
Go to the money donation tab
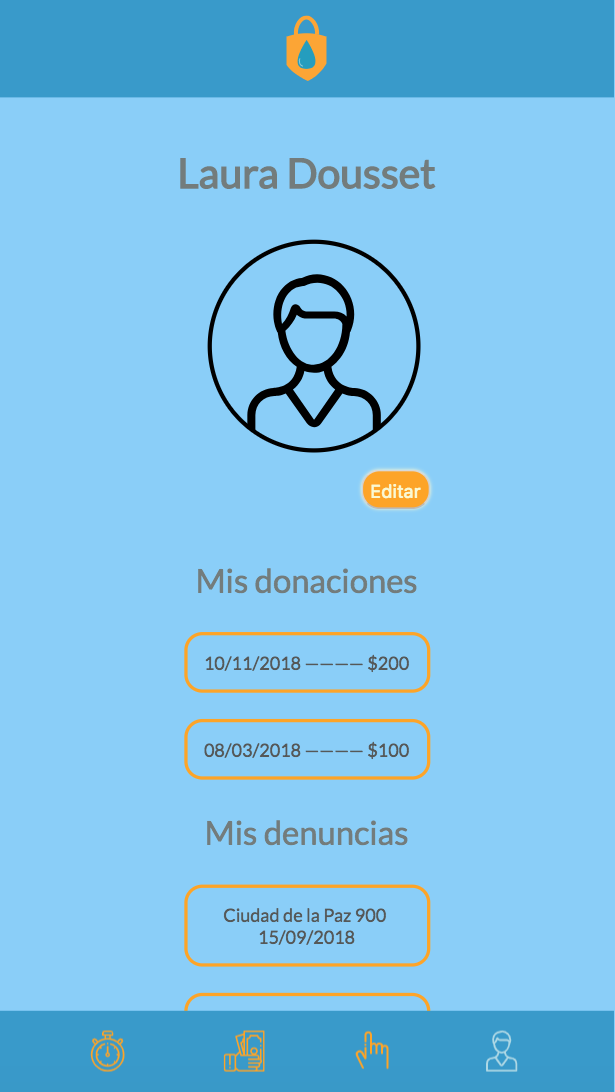tap(244, 1051)
